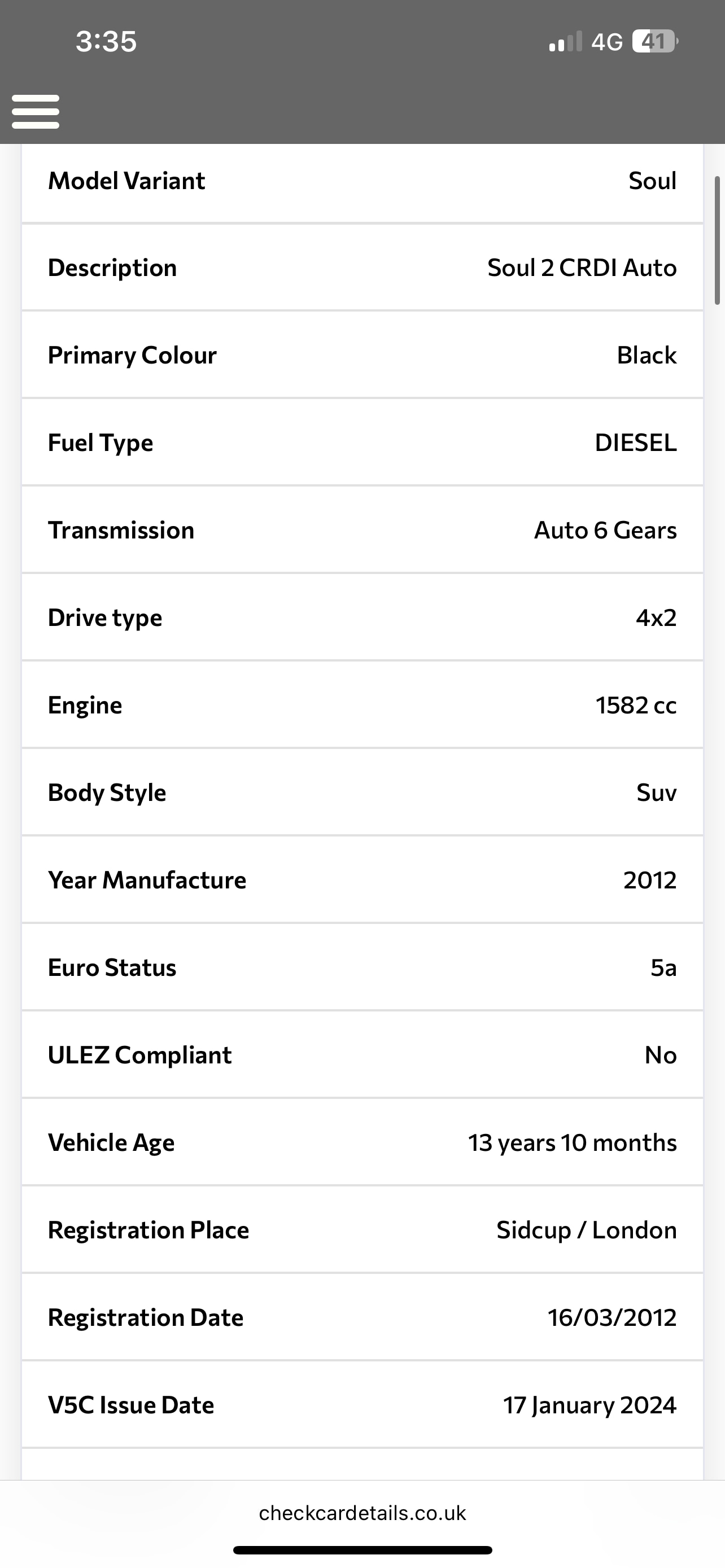Tap the Vehicle Age 13 years entry
725x1568 pixels.
point(362,1142)
